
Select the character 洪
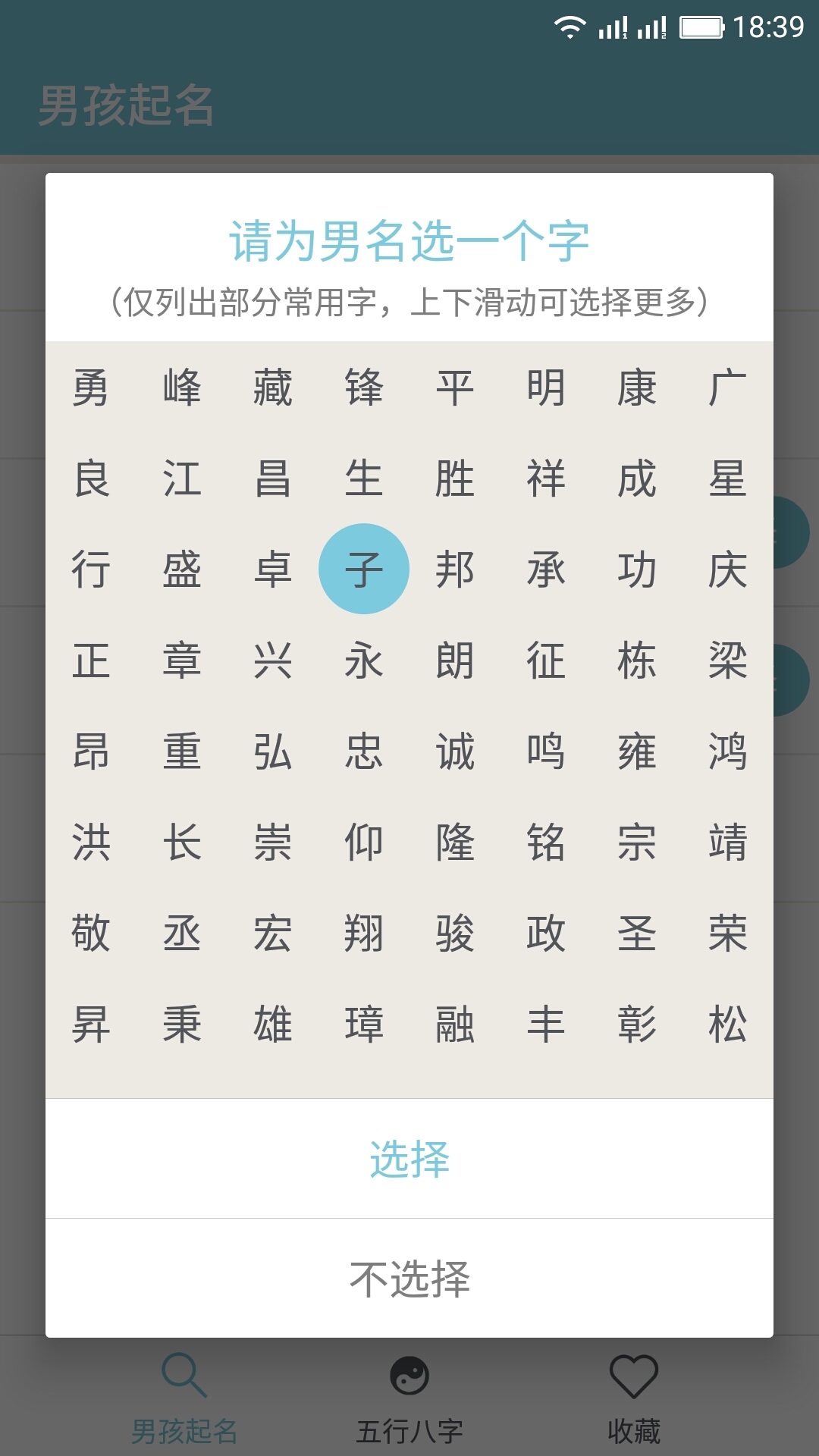click(91, 843)
